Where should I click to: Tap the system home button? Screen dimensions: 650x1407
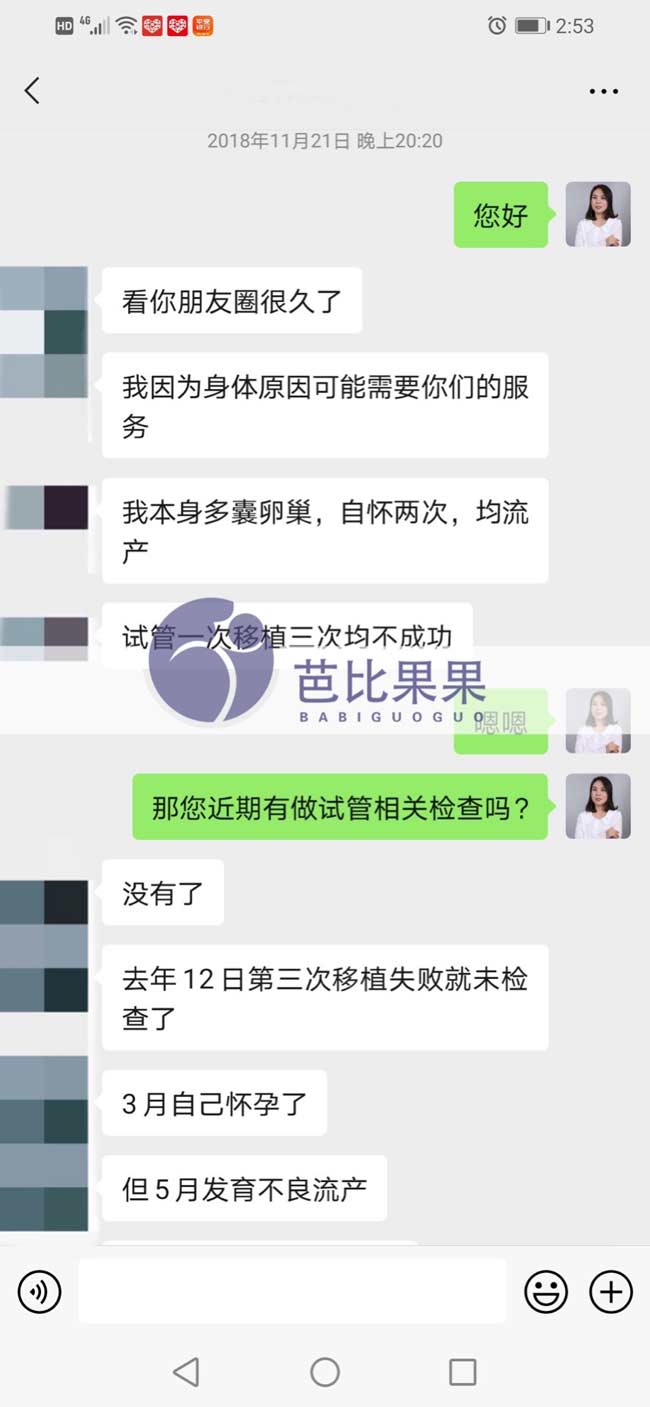coord(325,1371)
